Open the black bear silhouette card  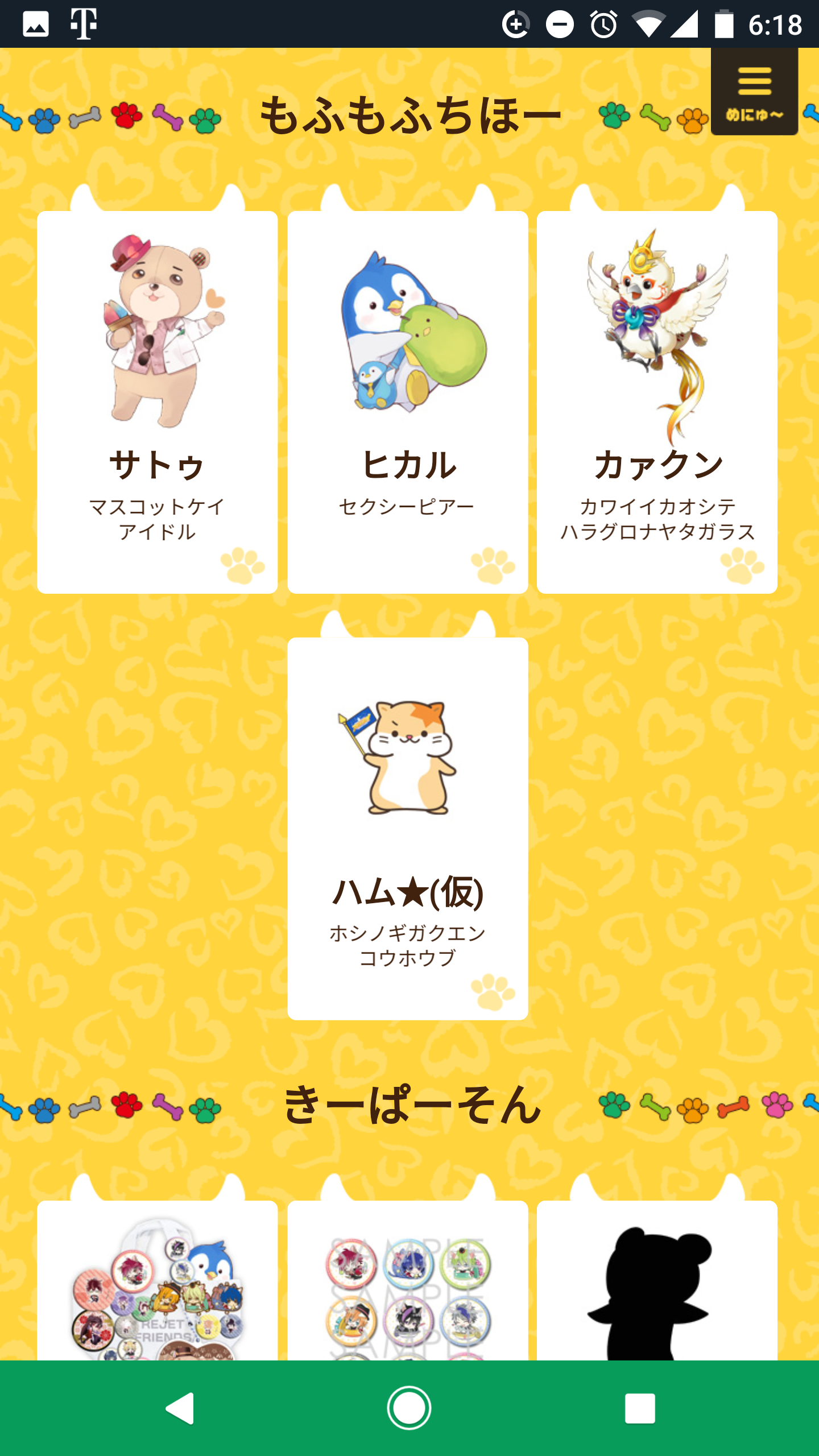[x=657, y=1285]
